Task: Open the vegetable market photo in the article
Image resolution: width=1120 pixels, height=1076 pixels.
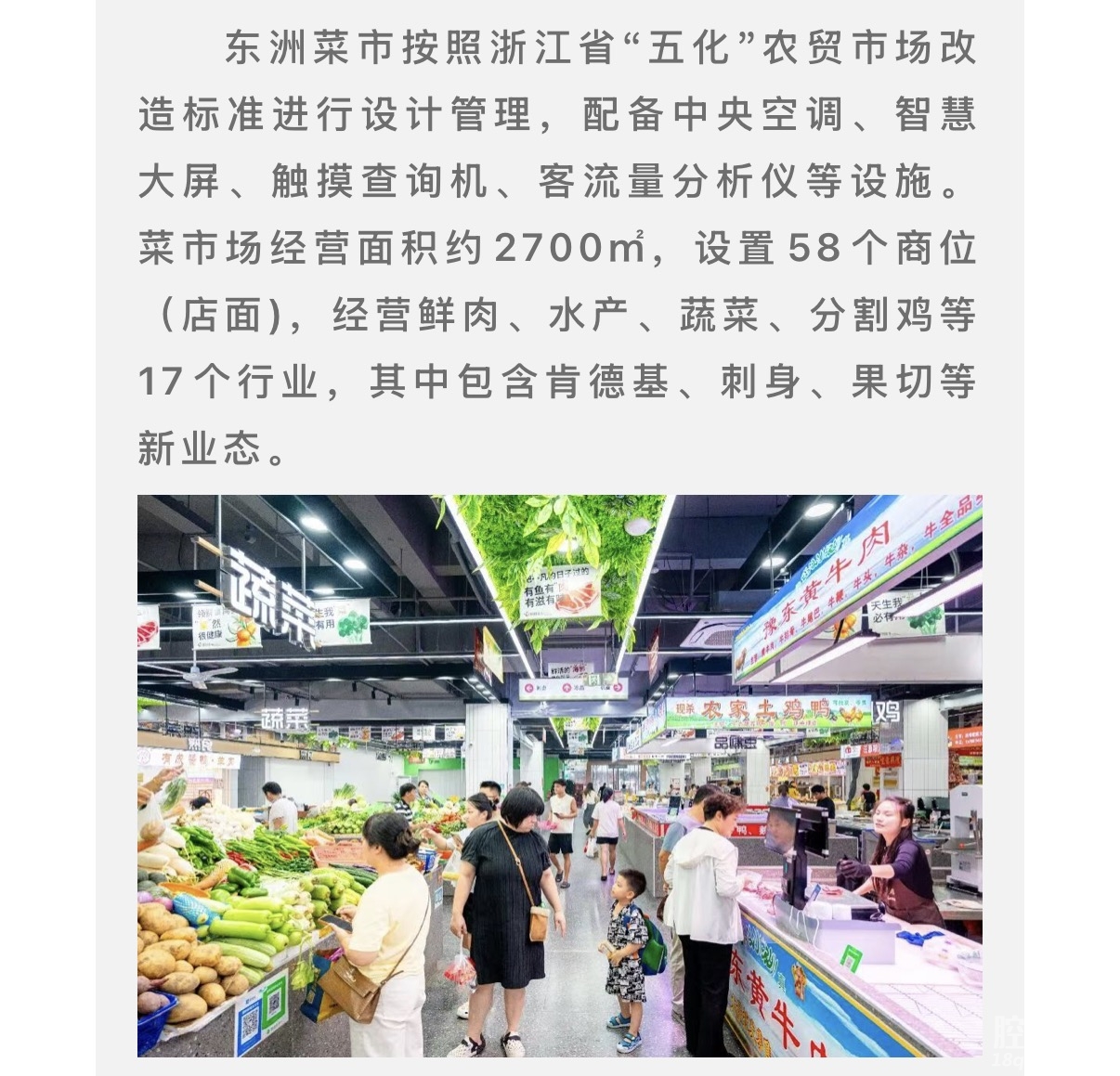Action: [x=559, y=775]
